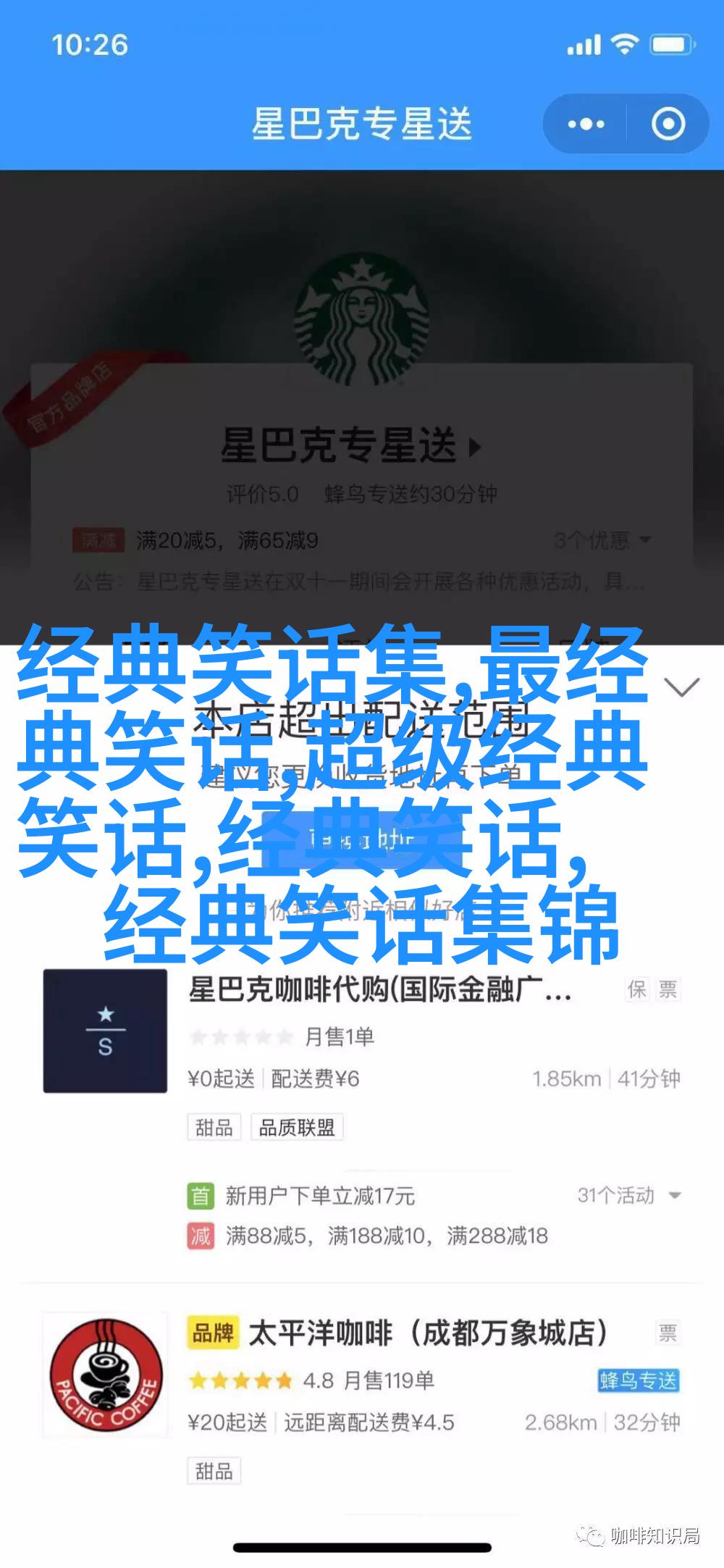Open the 太平洋咖啡 (成都万象城店) store card

[x=427, y=1333]
